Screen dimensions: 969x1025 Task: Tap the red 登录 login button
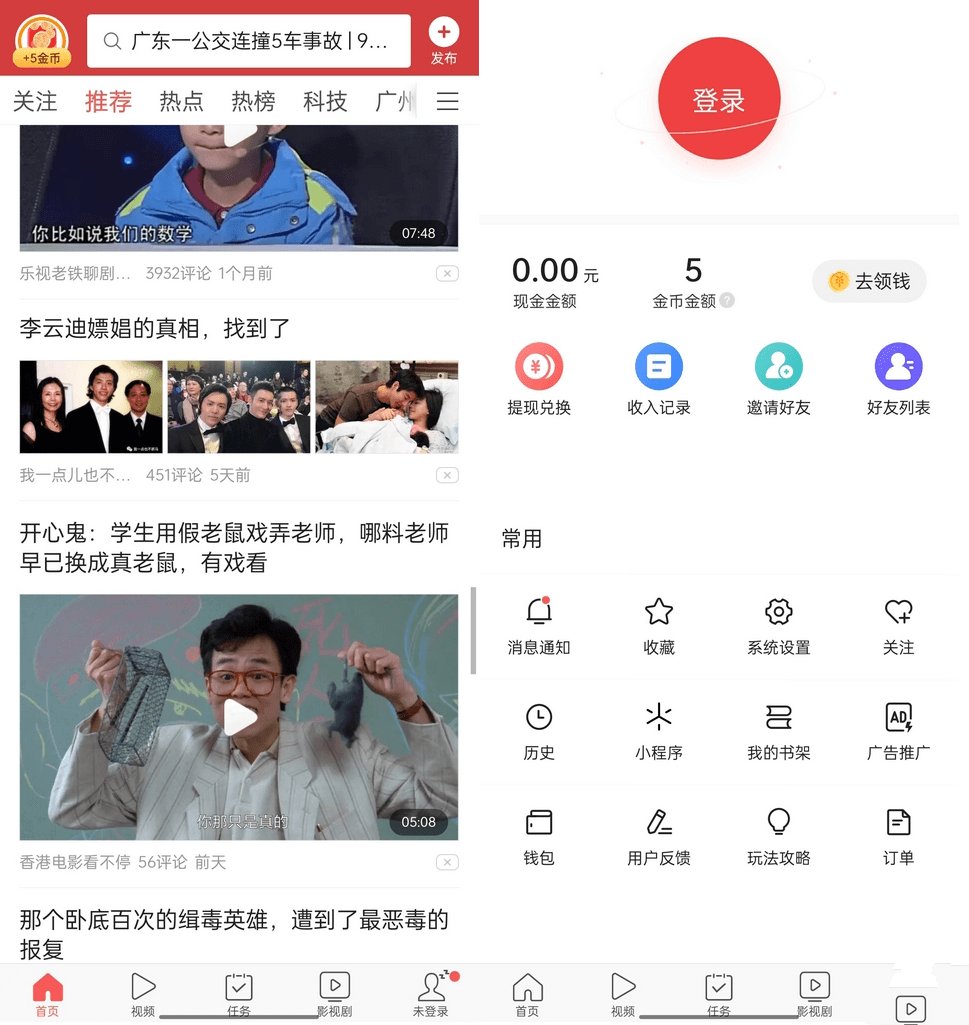pyautogui.click(x=719, y=100)
